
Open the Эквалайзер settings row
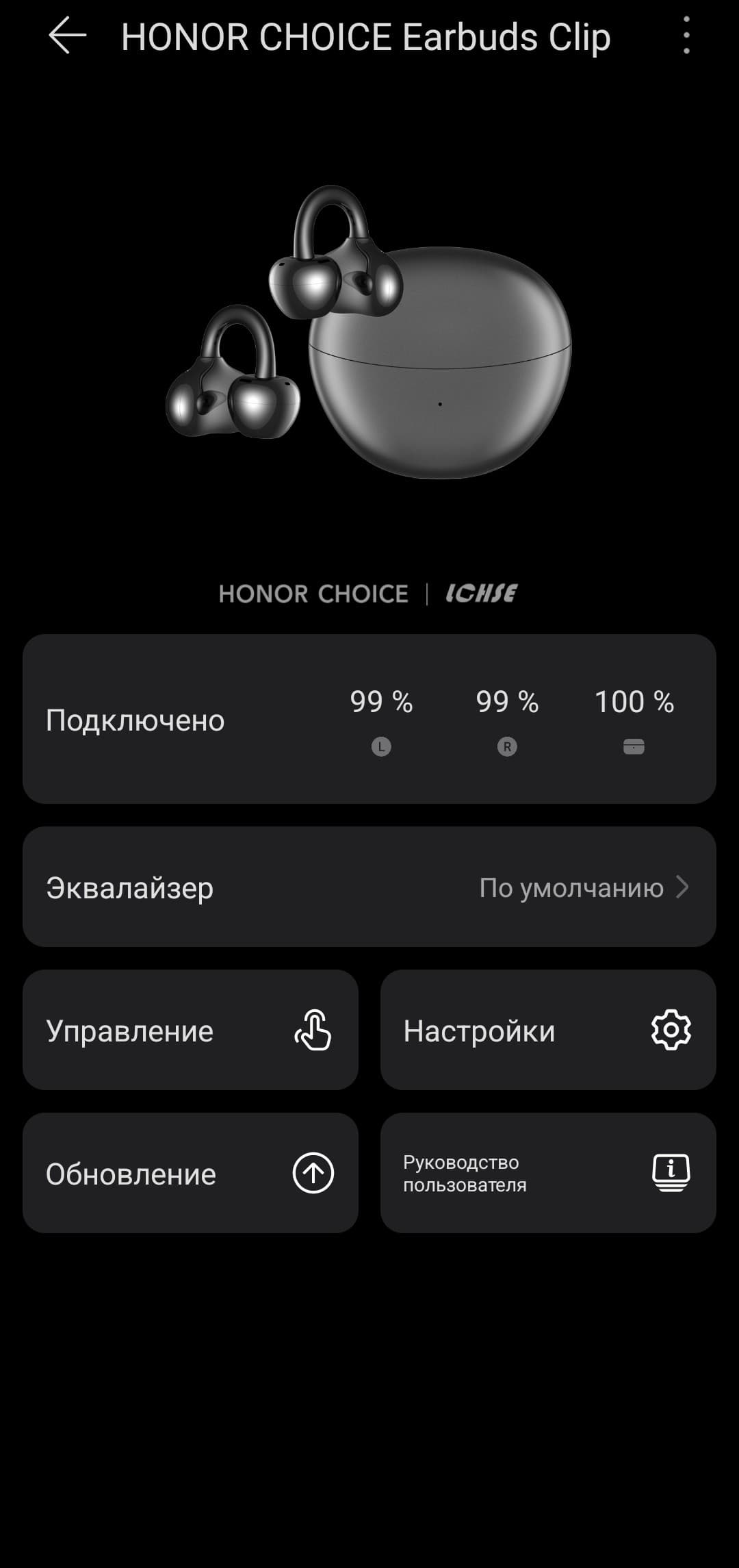[369, 887]
